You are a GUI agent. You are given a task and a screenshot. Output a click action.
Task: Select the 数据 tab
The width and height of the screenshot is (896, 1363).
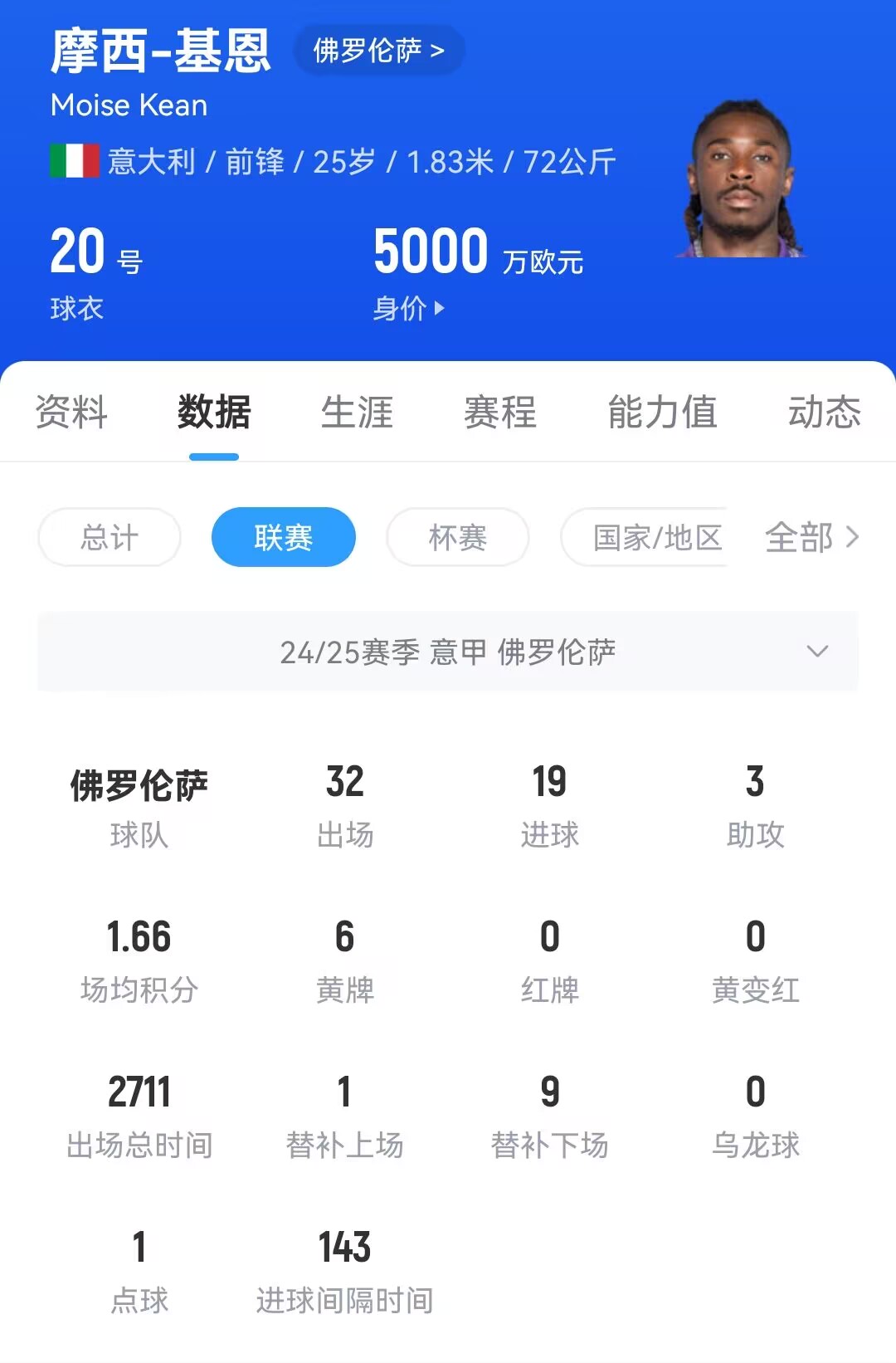214,412
